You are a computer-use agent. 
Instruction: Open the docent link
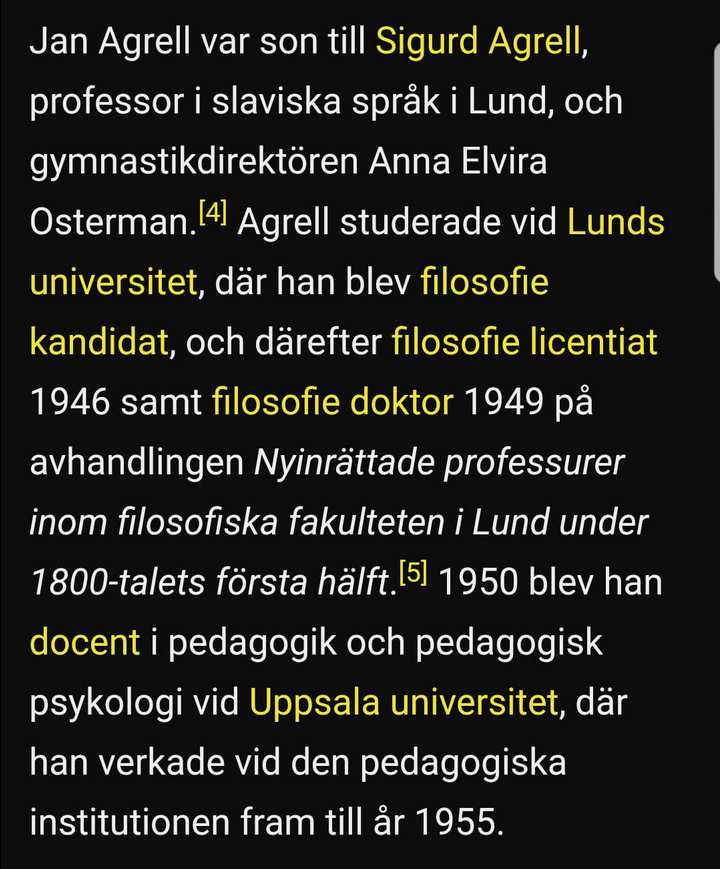click(x=85, y=643)
